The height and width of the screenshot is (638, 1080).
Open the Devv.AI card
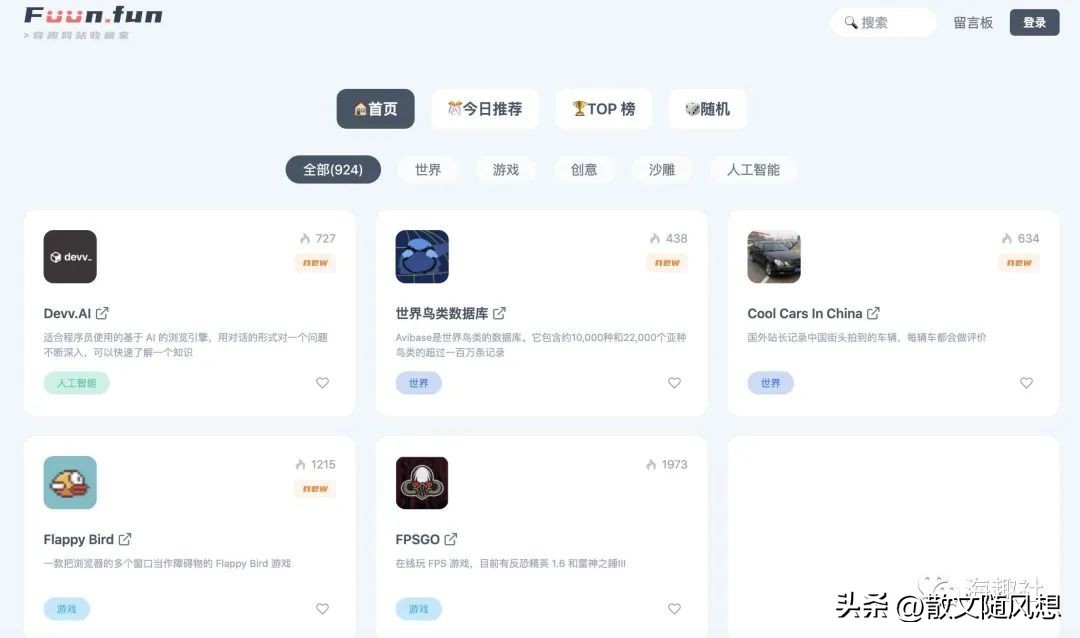(x=68, y=313)
